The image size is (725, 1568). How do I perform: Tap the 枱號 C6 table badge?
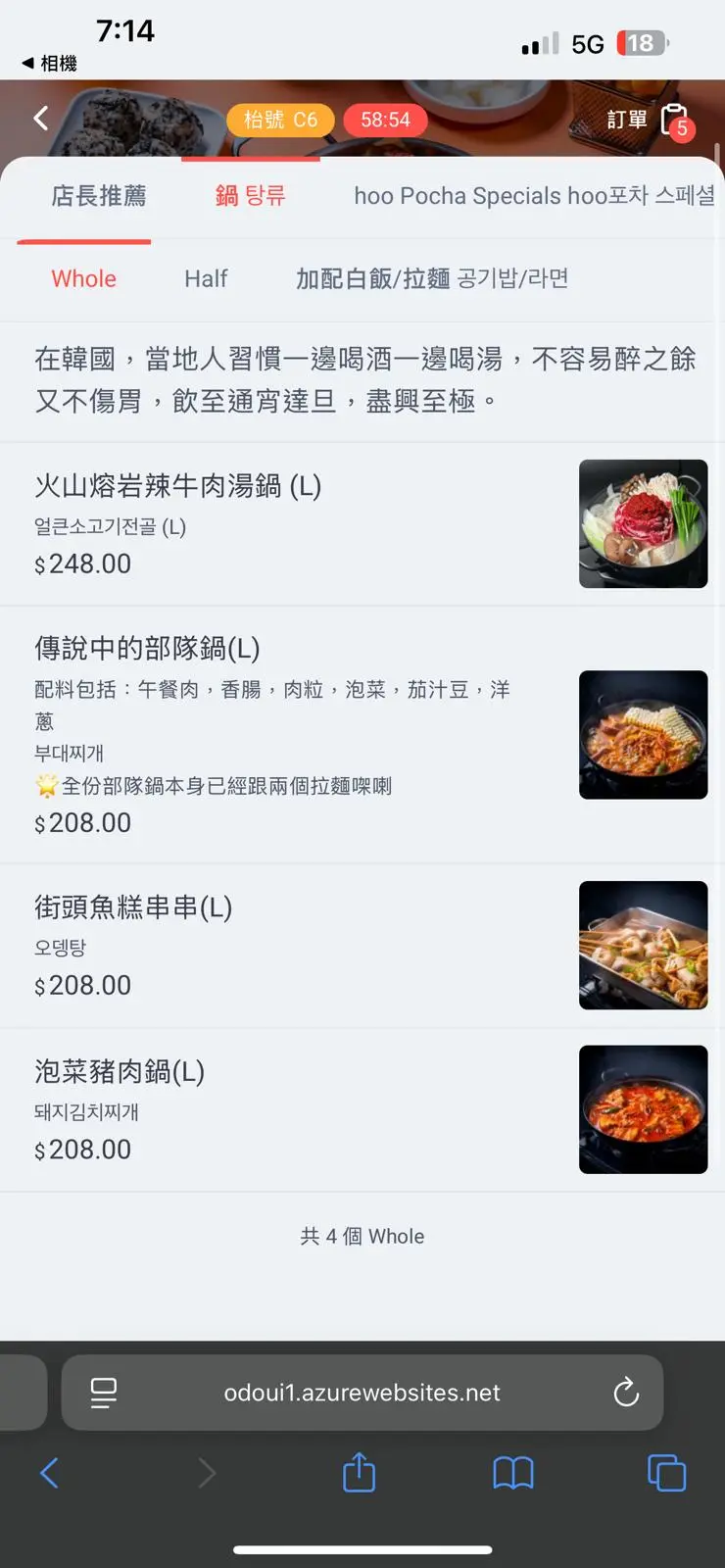click(280, 121)
